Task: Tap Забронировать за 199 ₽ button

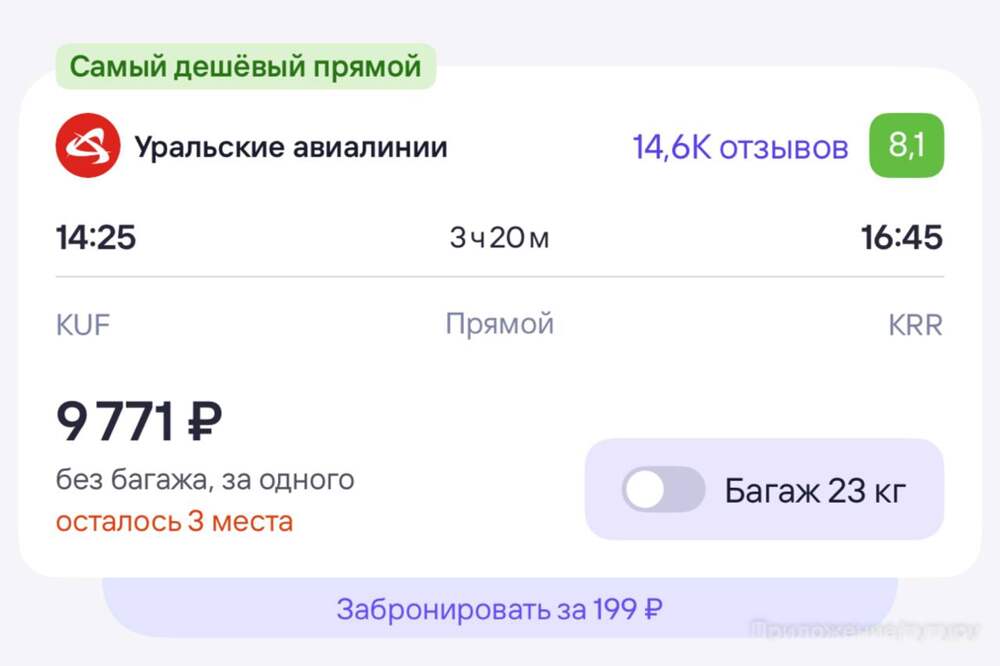Action: [500, 609]
